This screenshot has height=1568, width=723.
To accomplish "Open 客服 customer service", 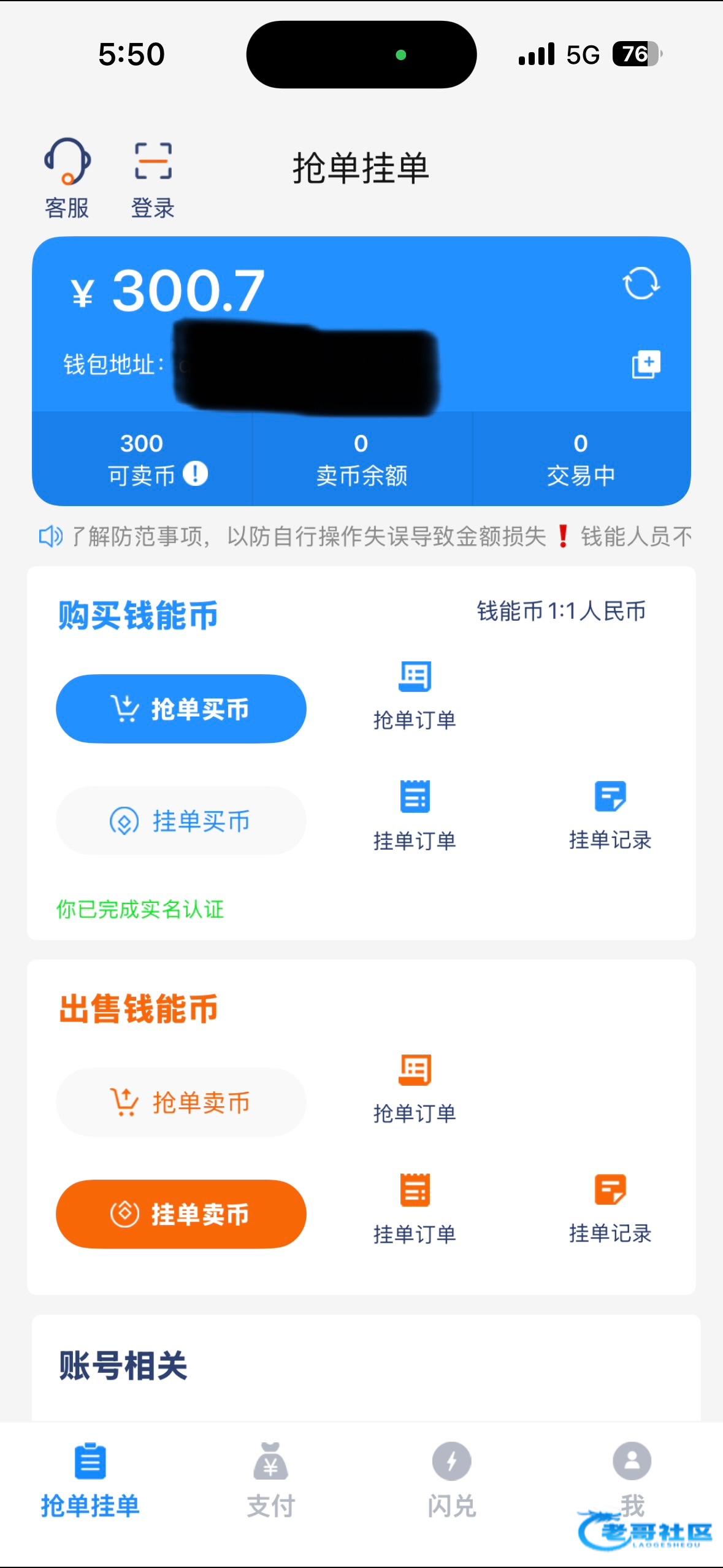I will tap(67, 176).
